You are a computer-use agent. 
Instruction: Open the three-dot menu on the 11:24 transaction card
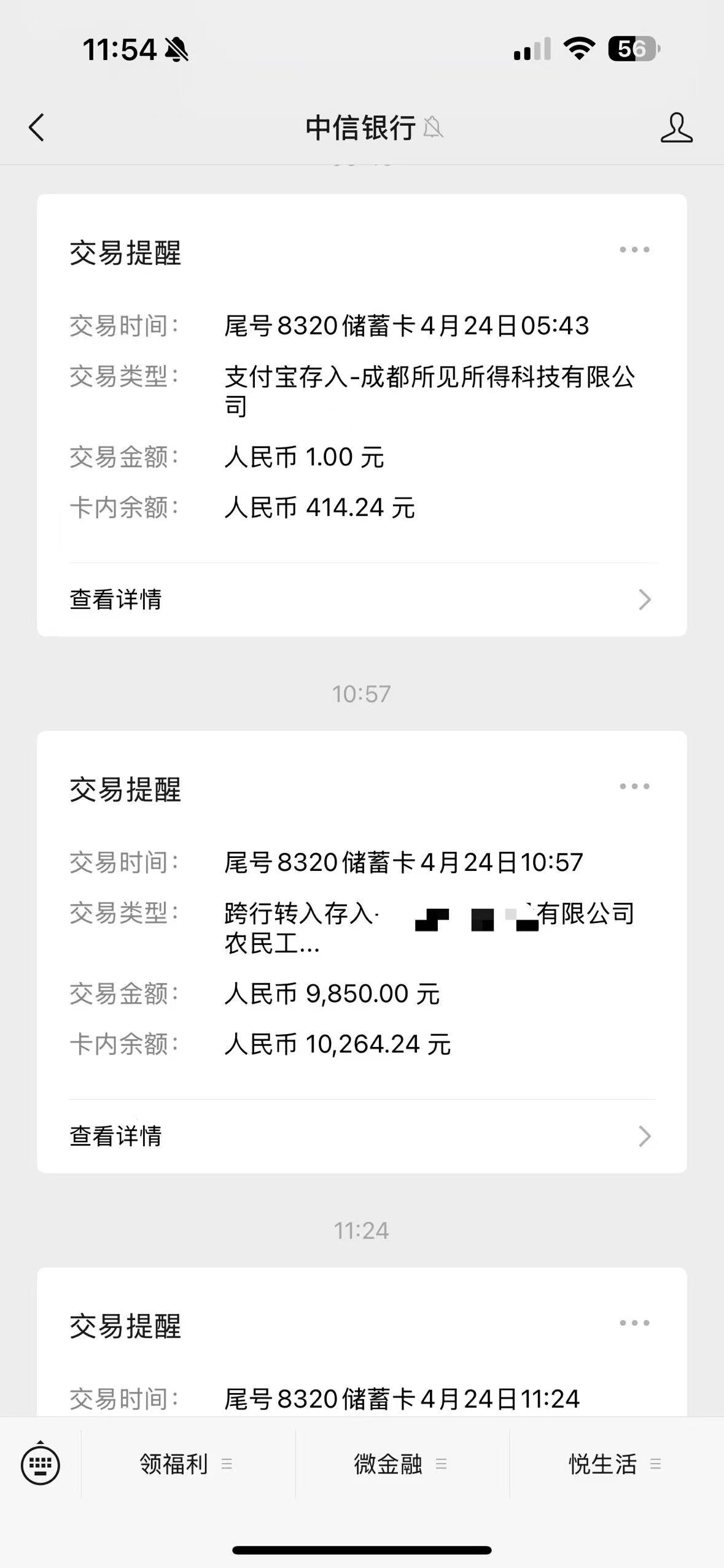634,1323
